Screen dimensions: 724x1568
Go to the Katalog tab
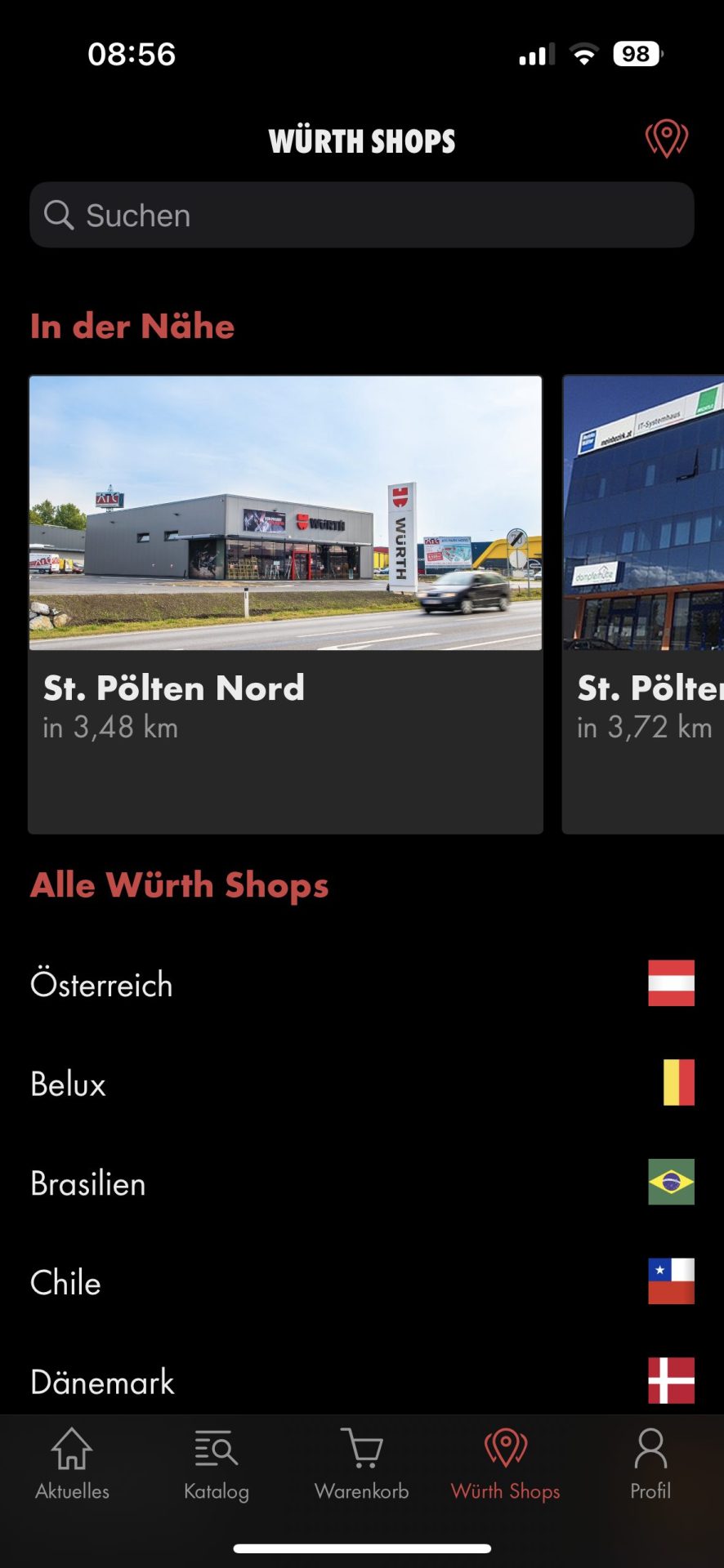217,1464
